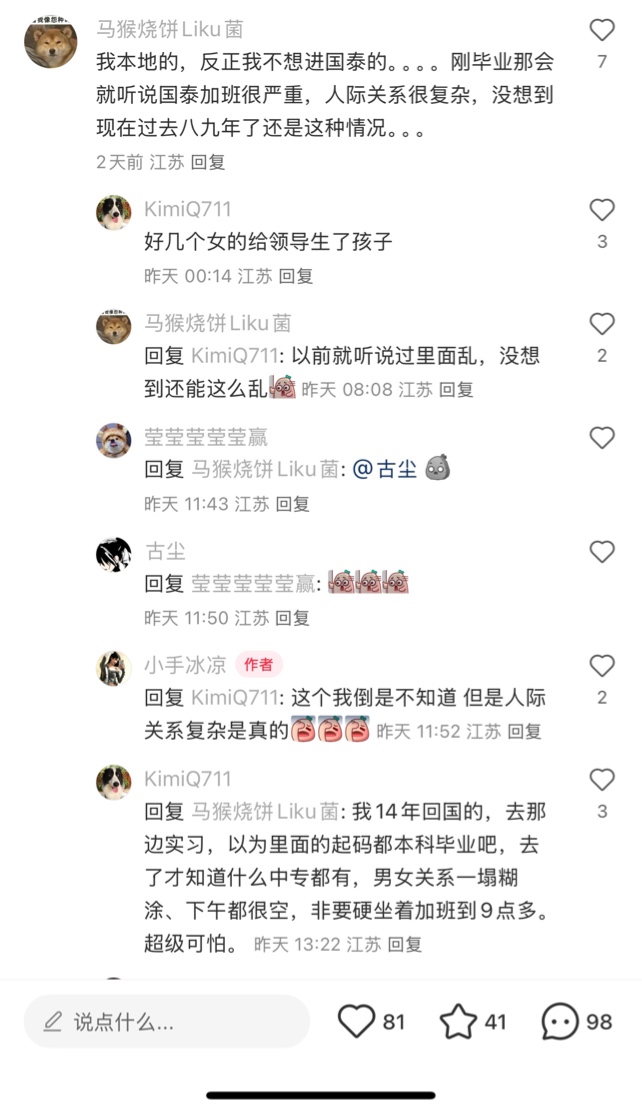Like KimiQ711's comment posted at 00:14
The image size is (642, 1112).
(601, 210)
